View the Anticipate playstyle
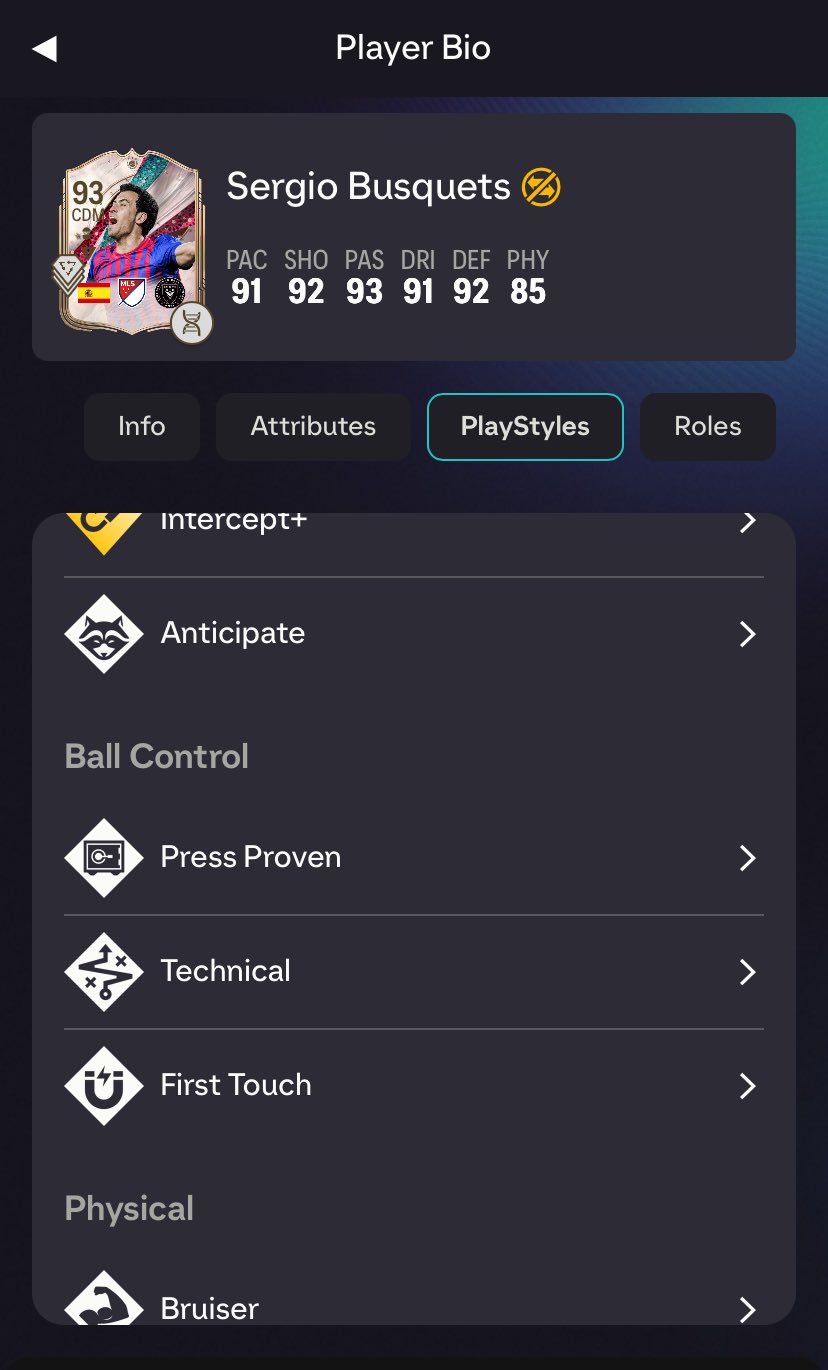The width and height of the screenshot is (828, 1370). point(413,634)
